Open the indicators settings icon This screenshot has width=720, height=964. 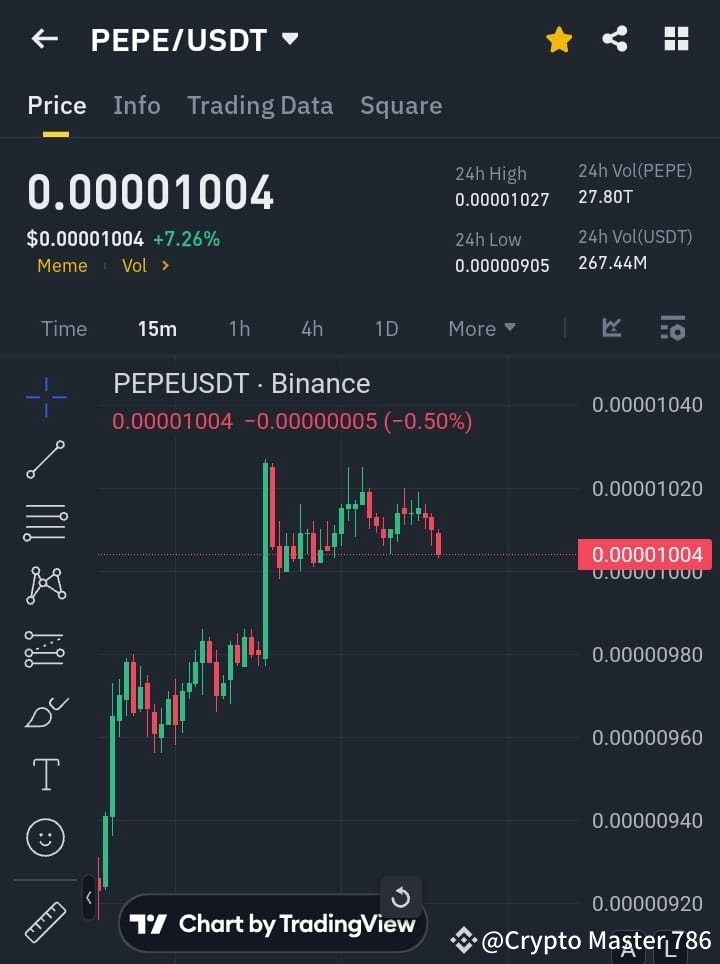(x=672, y=328)
